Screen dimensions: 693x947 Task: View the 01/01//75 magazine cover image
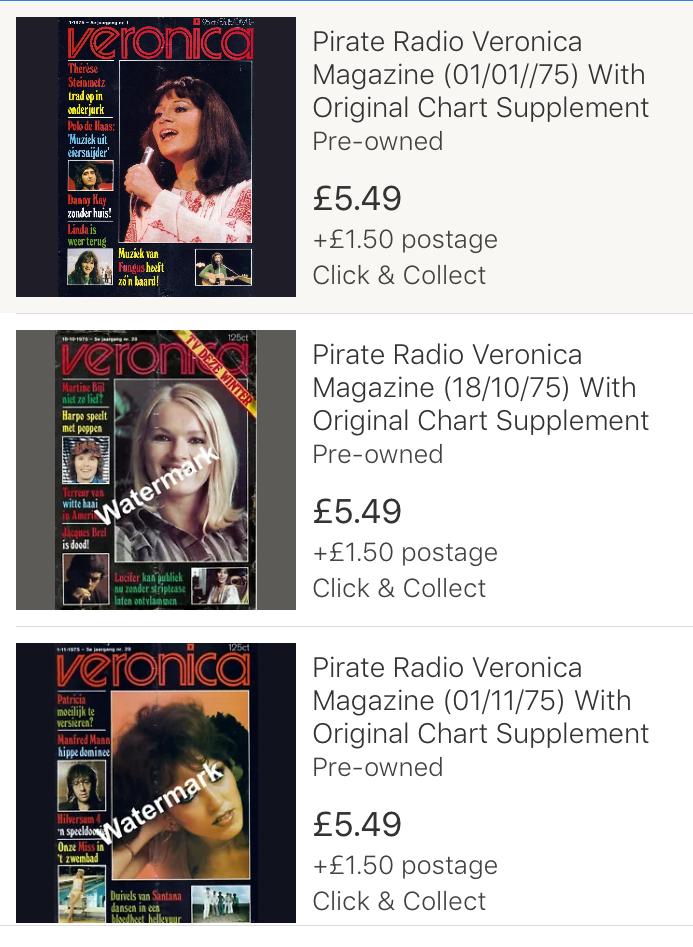point(156,157)
